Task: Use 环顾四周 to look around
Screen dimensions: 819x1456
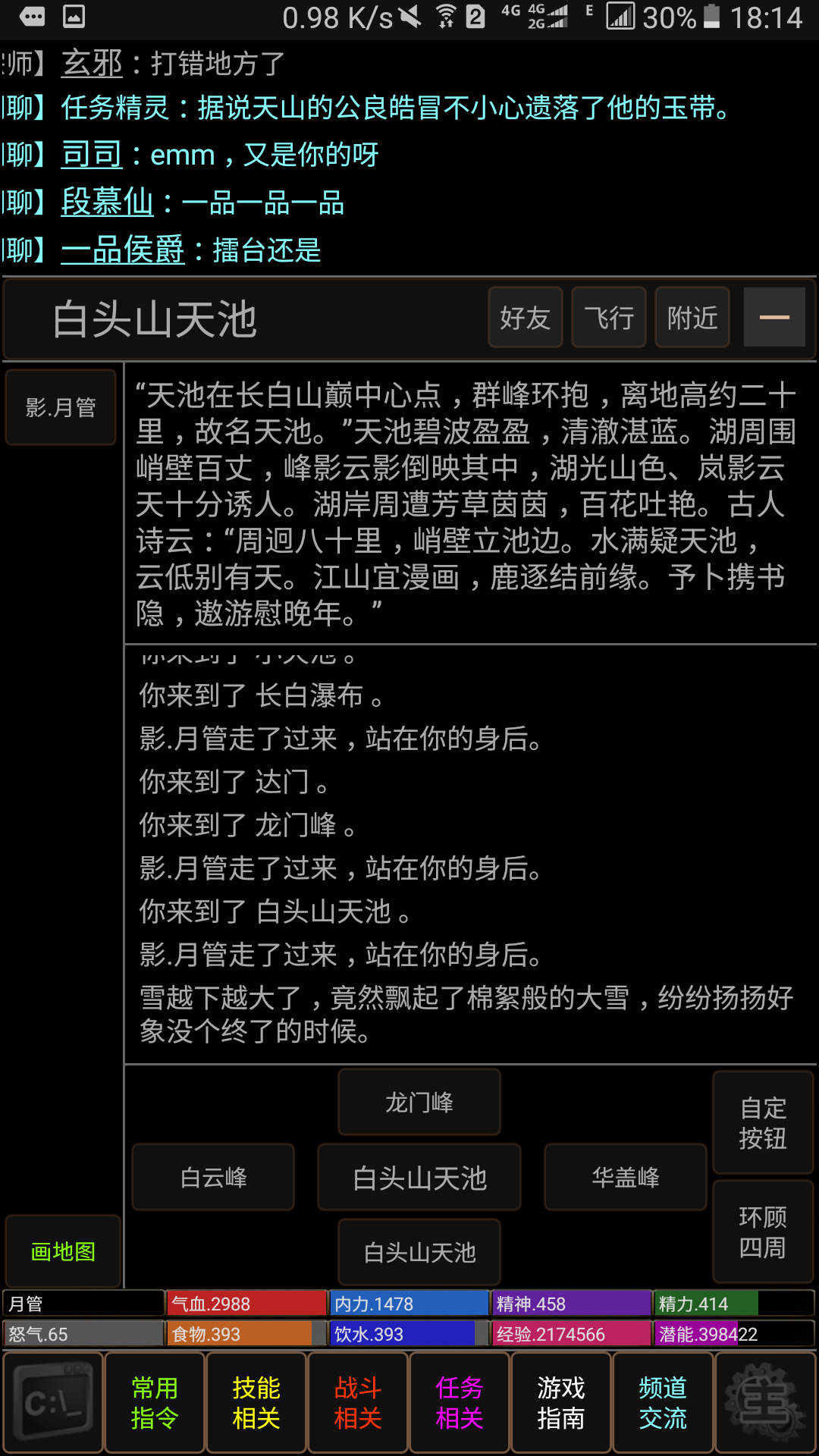Action: (762, 1232)
